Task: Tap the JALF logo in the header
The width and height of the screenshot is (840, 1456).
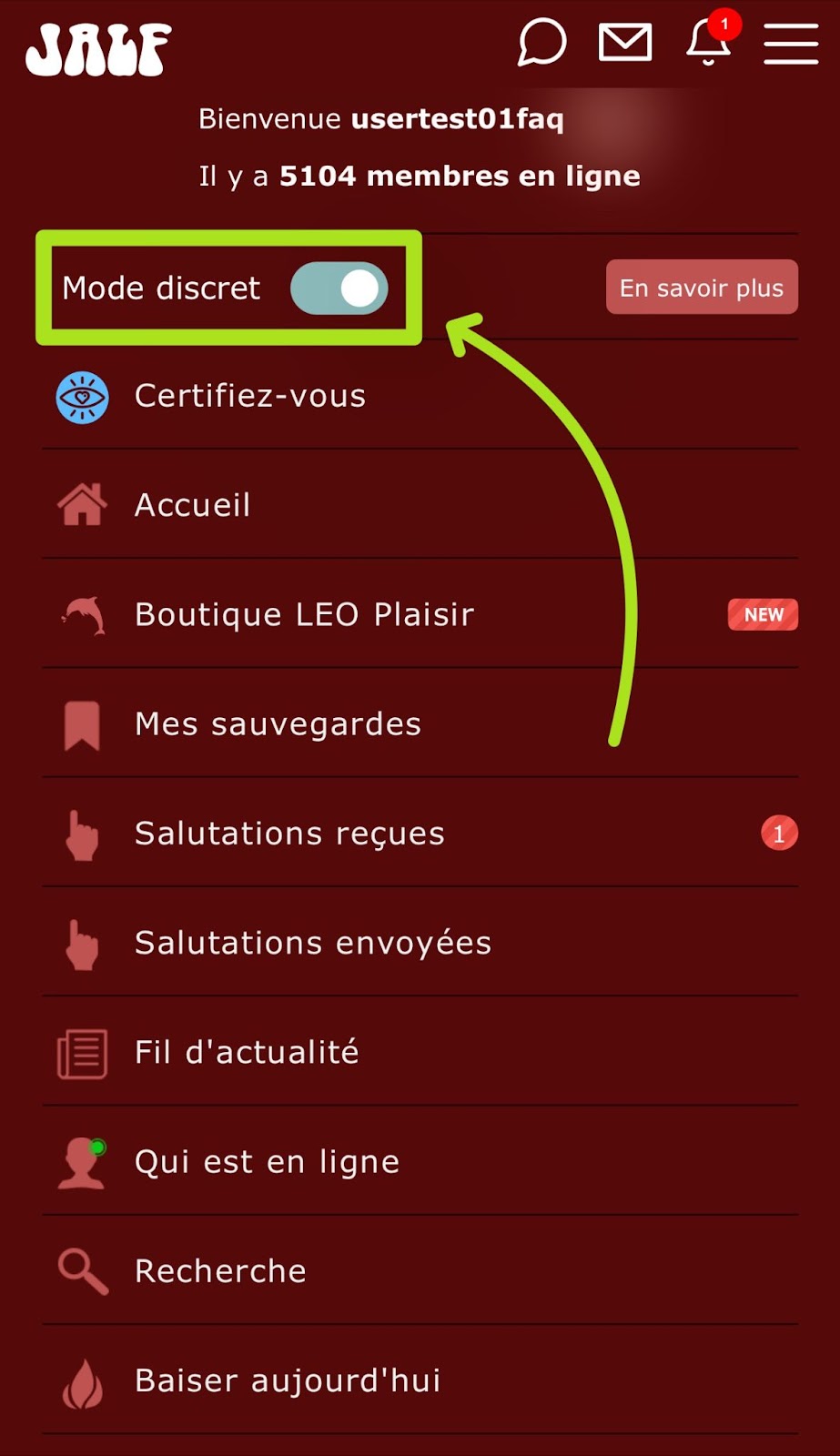Action: tap(98, 49)
